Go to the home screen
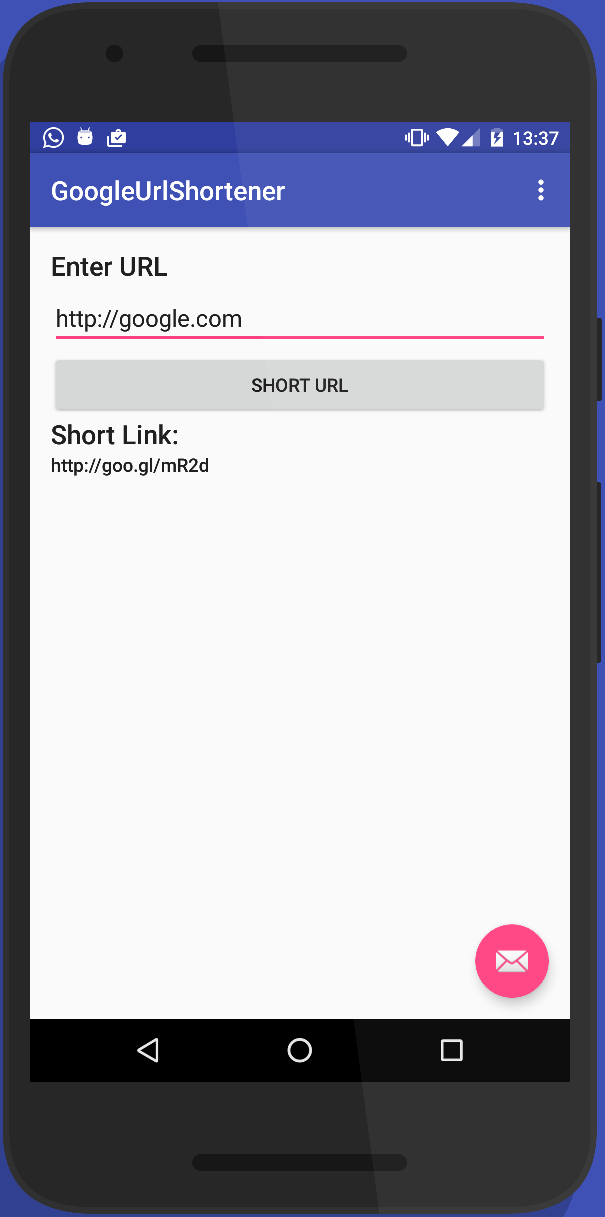Viewport: 605px width, 1217px height. click(x=299, y=1049)
